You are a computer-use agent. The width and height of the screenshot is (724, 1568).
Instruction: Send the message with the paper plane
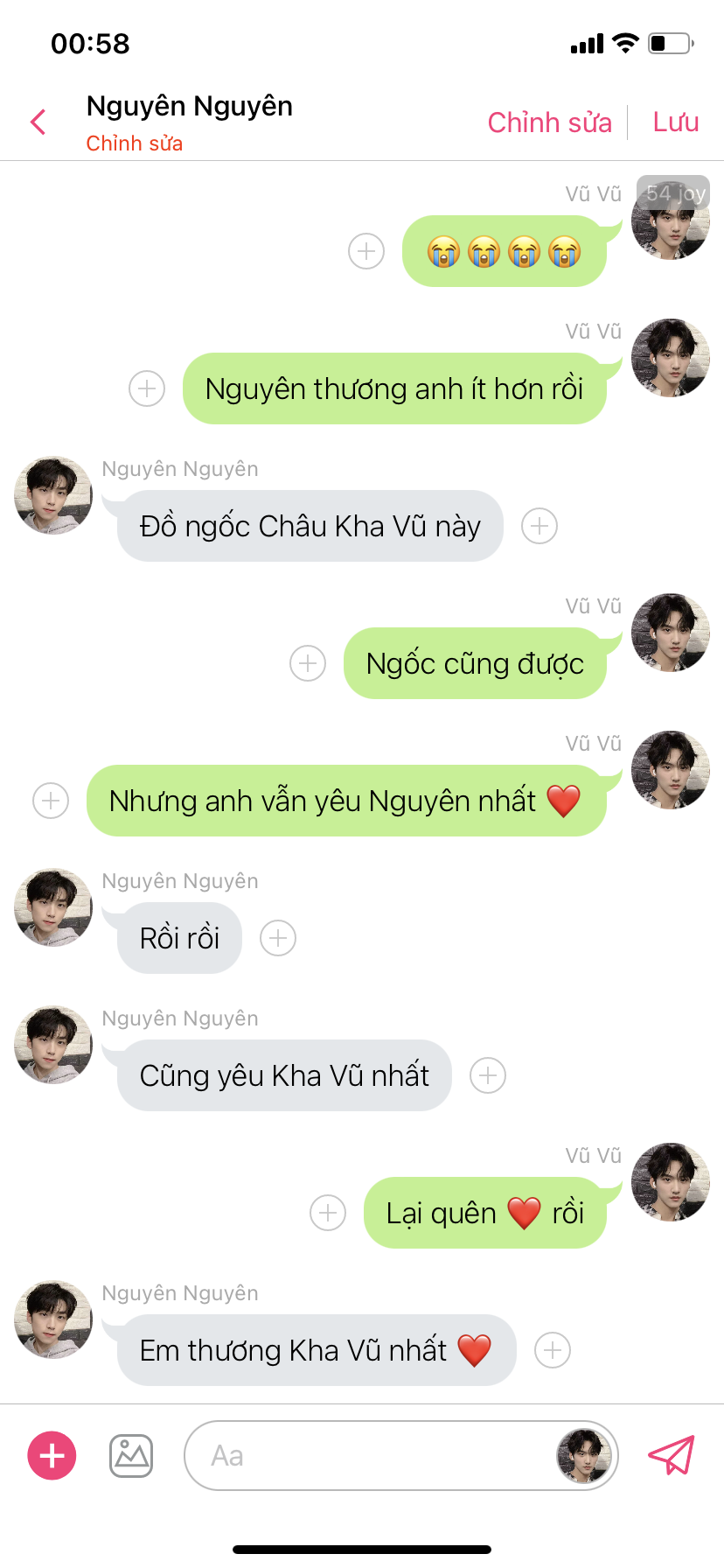coord(672,1456)
